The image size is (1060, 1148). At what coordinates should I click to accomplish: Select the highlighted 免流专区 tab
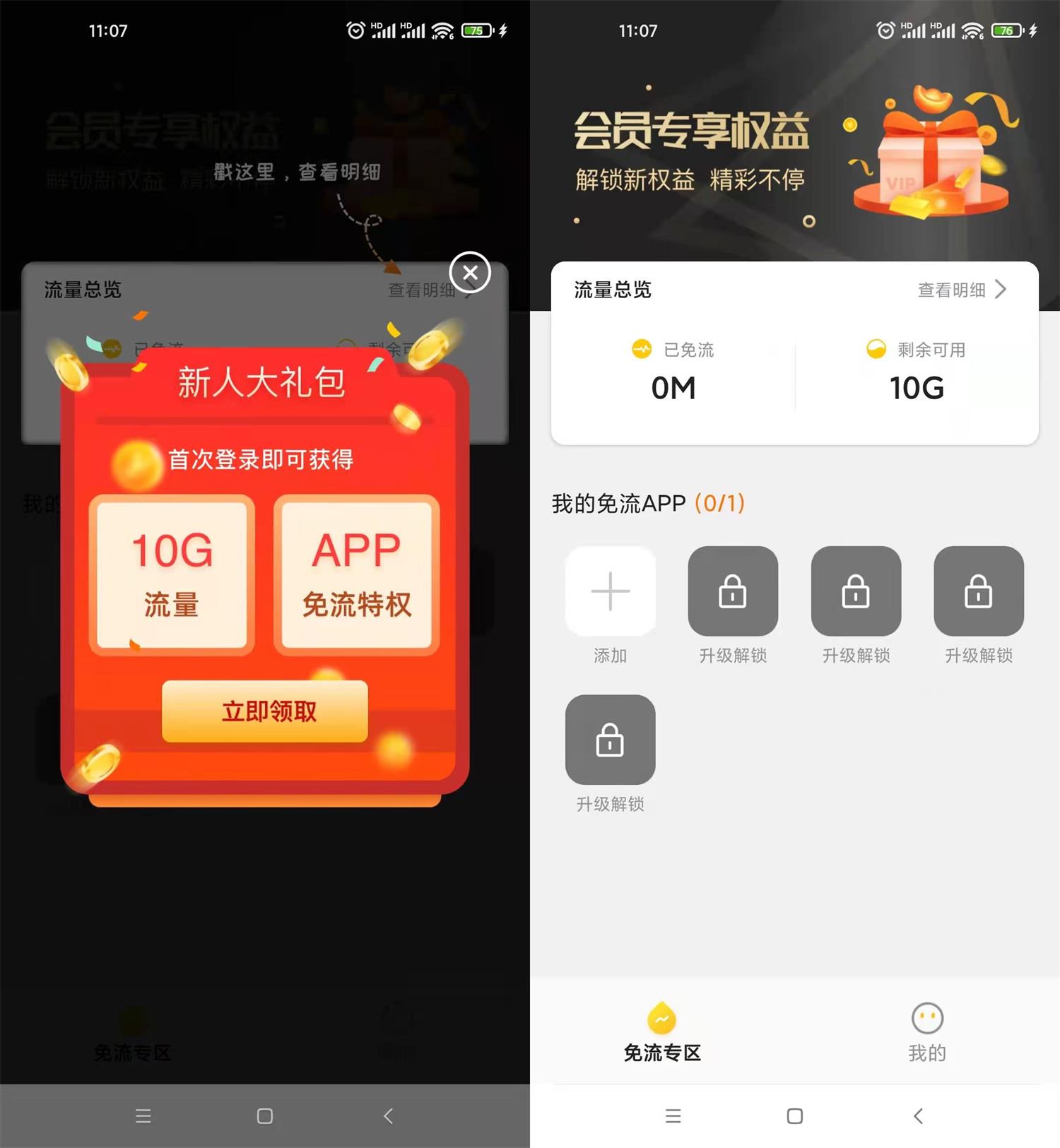(x=662, y=1032)
